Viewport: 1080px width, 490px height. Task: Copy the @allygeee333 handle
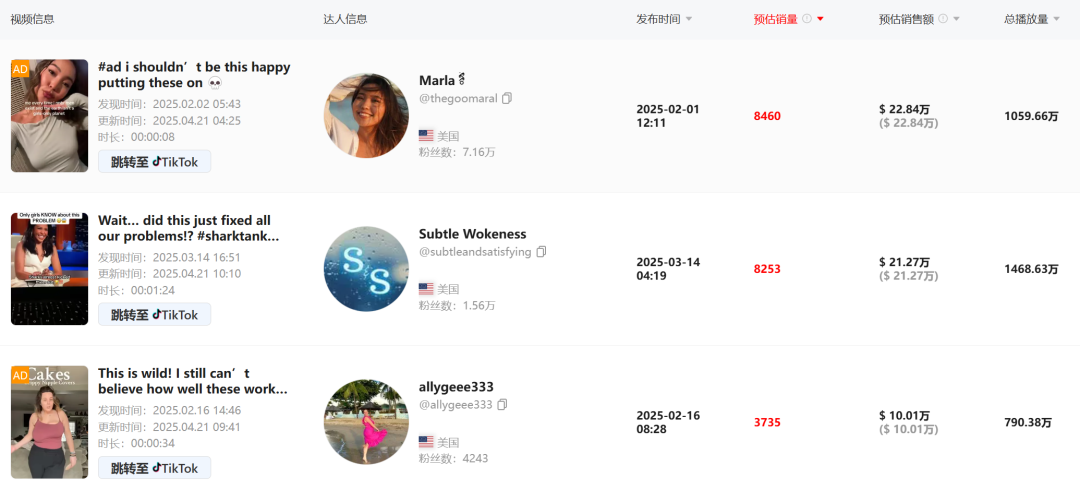502,405
